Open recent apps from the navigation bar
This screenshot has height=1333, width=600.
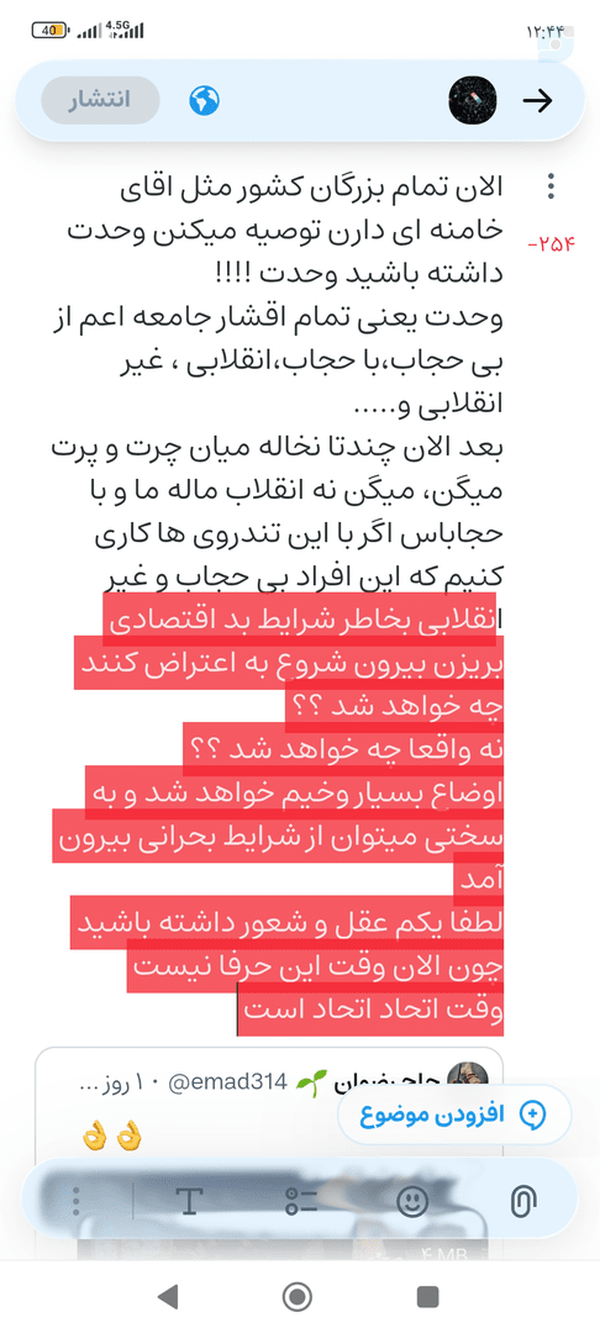pos(428,1297)
